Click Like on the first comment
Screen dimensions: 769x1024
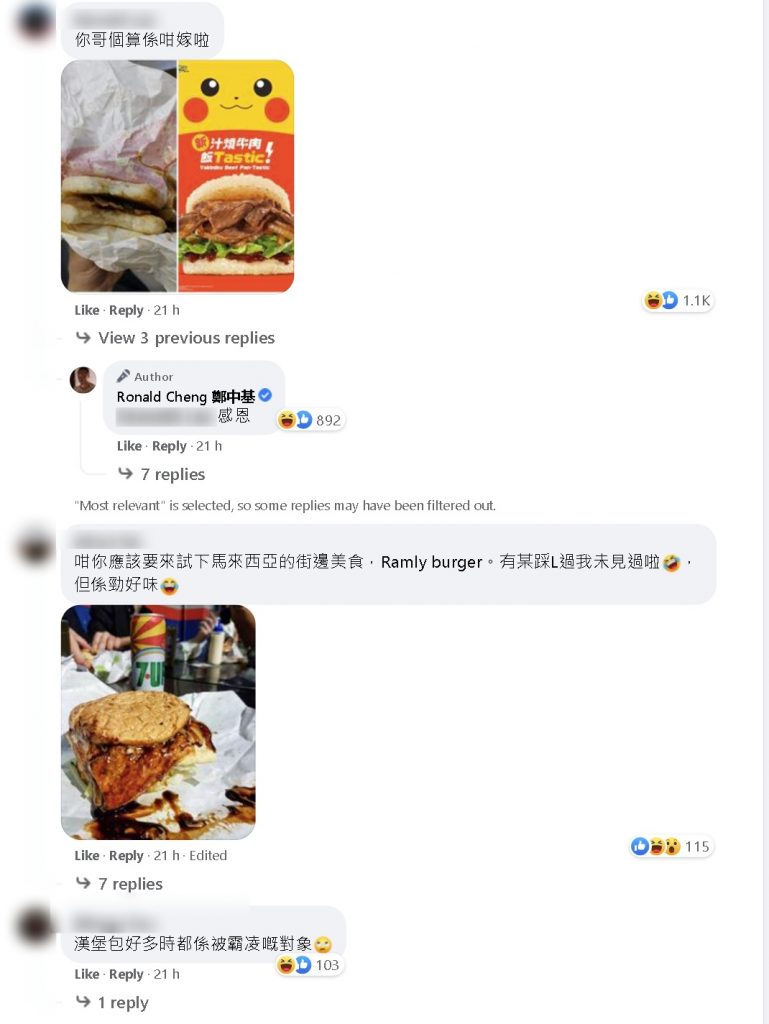85,310
